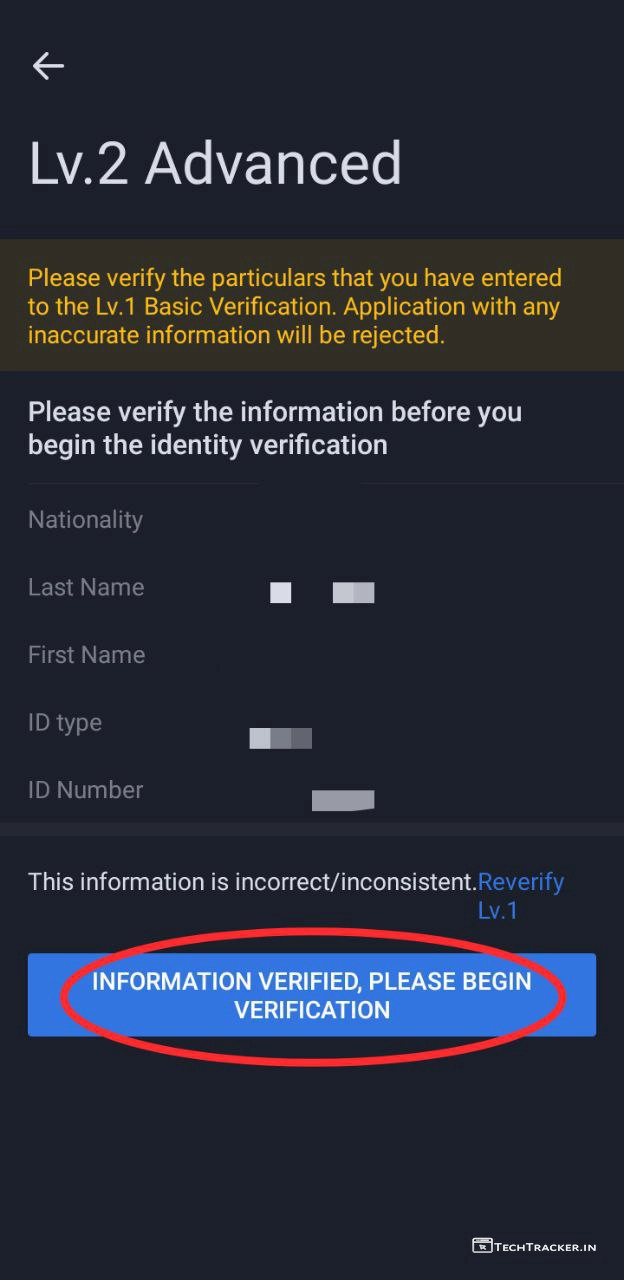
Task: Tap Information Verified, Please Begin Verification
Action: [312, 995]
